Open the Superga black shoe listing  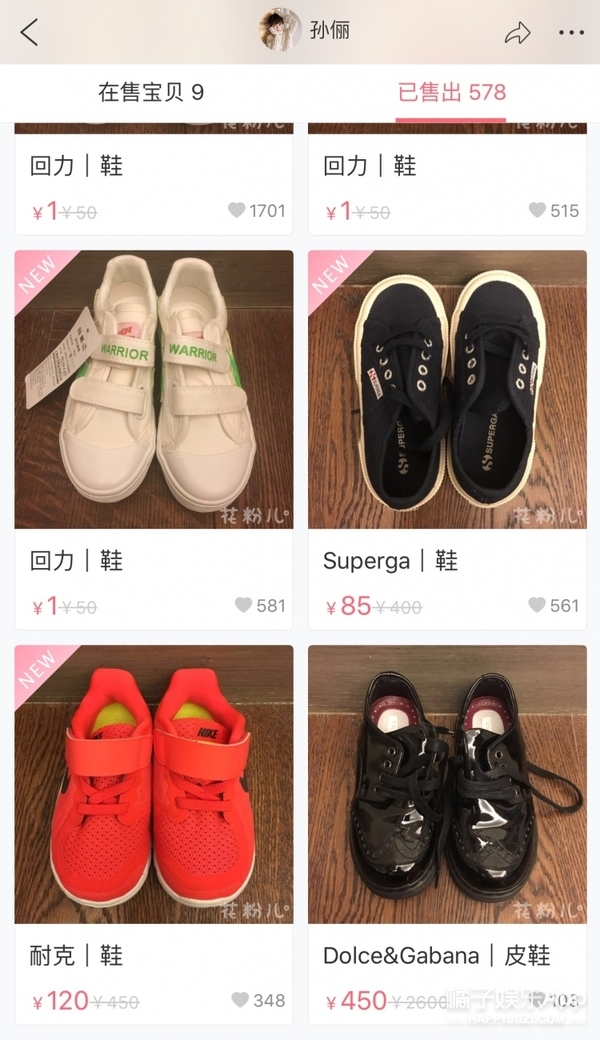pyautogui.click(x=447, y=389)
